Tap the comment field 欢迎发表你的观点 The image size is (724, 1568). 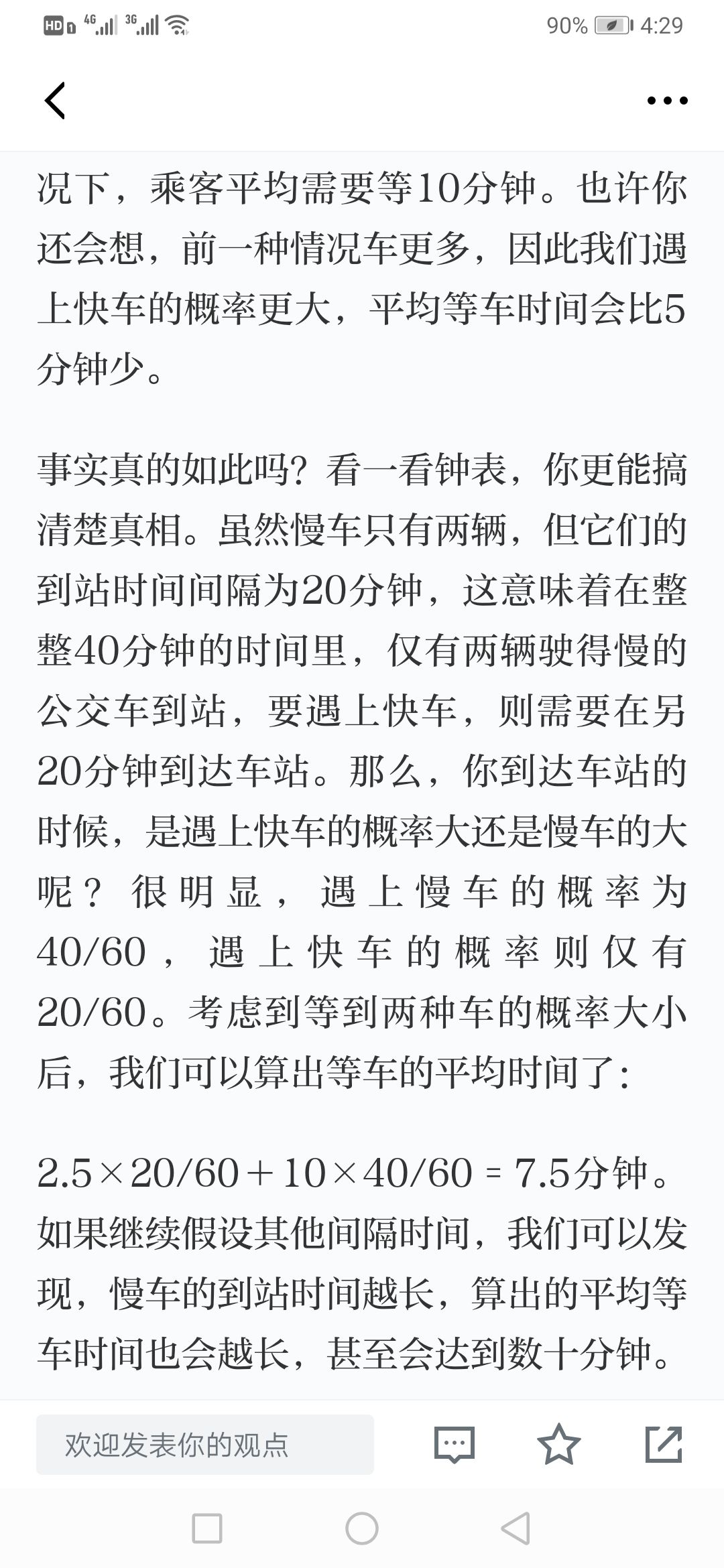[205, 1445]
